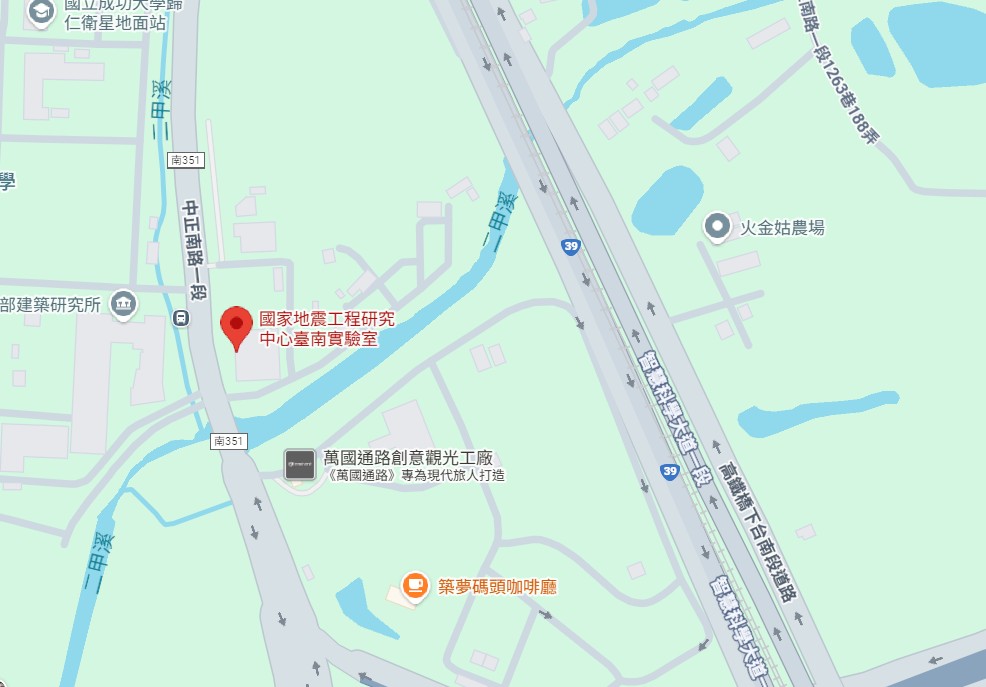This screenshot has height=687, width=986.
Task: Select the 築夢碼頭咖啡廳 cafe marker
Action: [x=414, y=585]
